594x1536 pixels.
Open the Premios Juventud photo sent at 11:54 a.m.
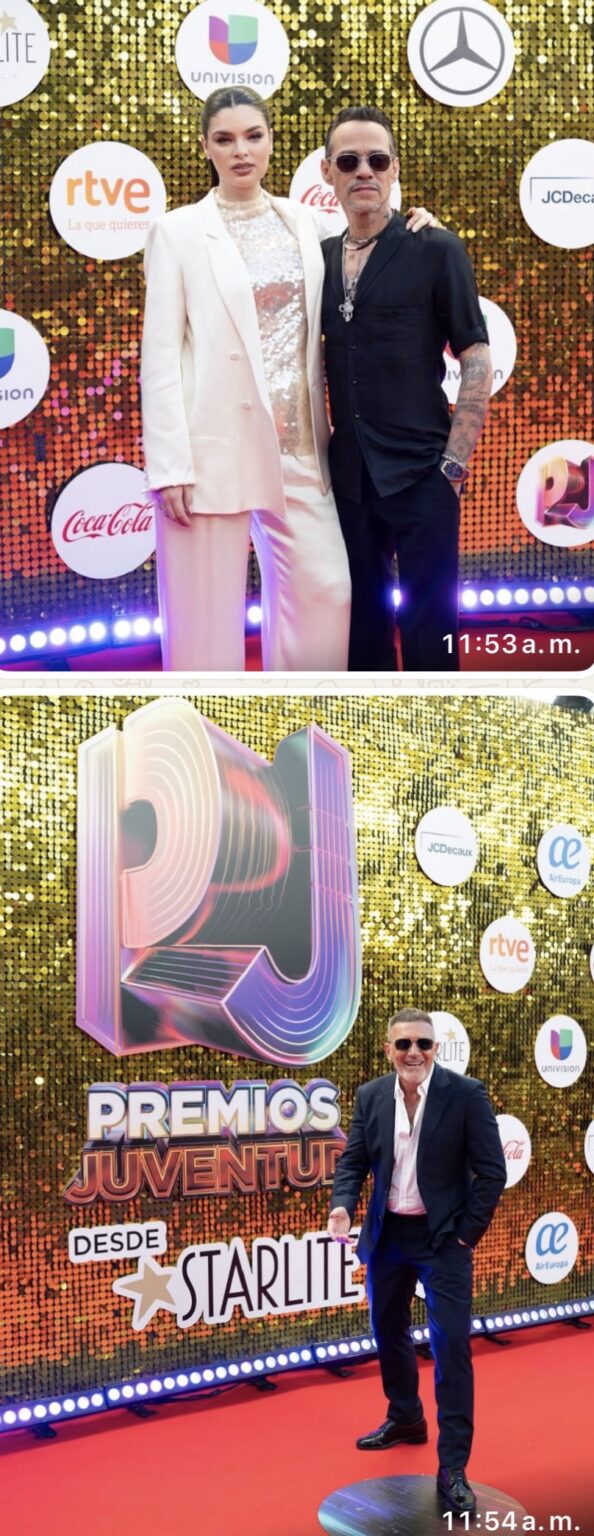click(x=297, y=1115)
